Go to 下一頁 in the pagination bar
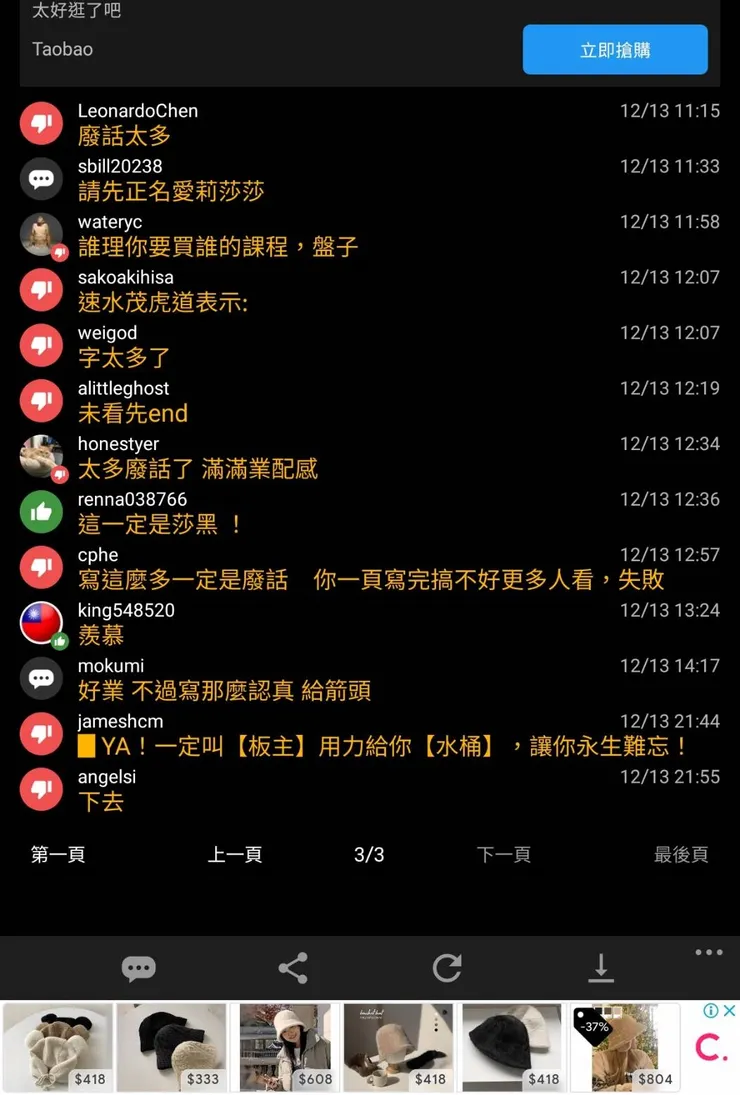Image resolution: width=740 pixels, height=1095 pixels. [504, 855]
